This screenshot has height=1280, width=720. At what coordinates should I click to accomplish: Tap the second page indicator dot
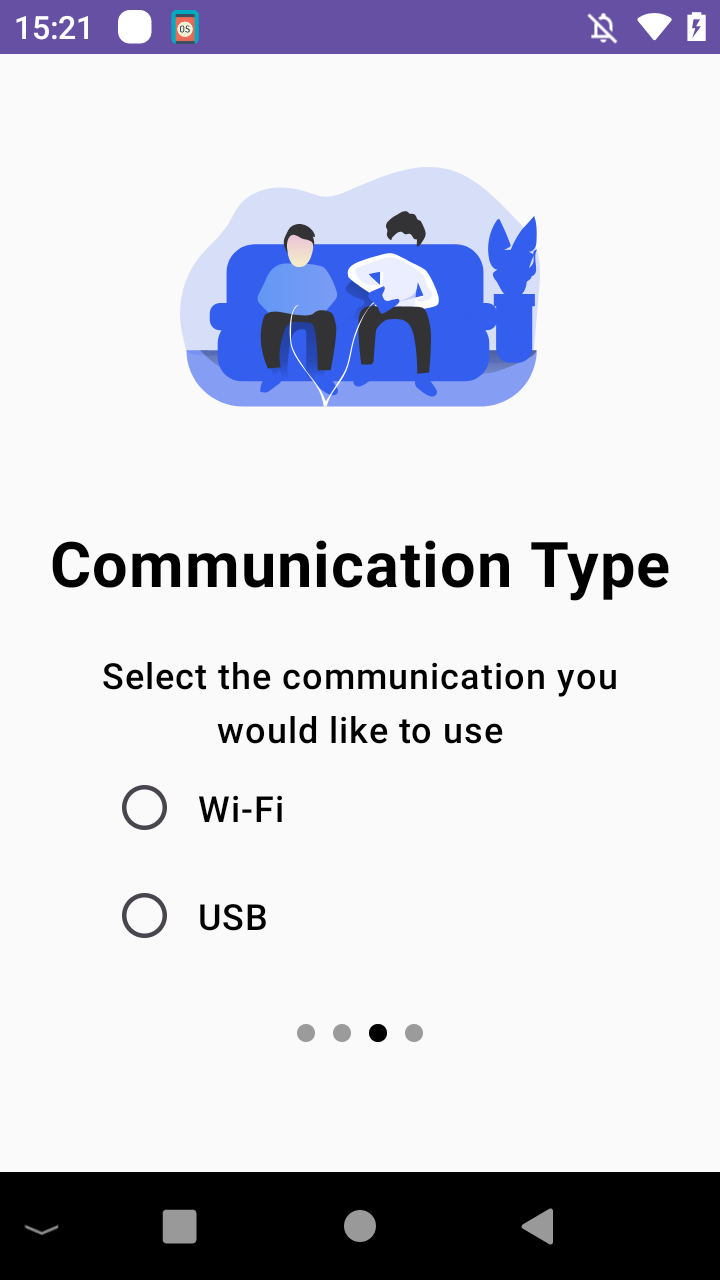(x=342, y=1033)
